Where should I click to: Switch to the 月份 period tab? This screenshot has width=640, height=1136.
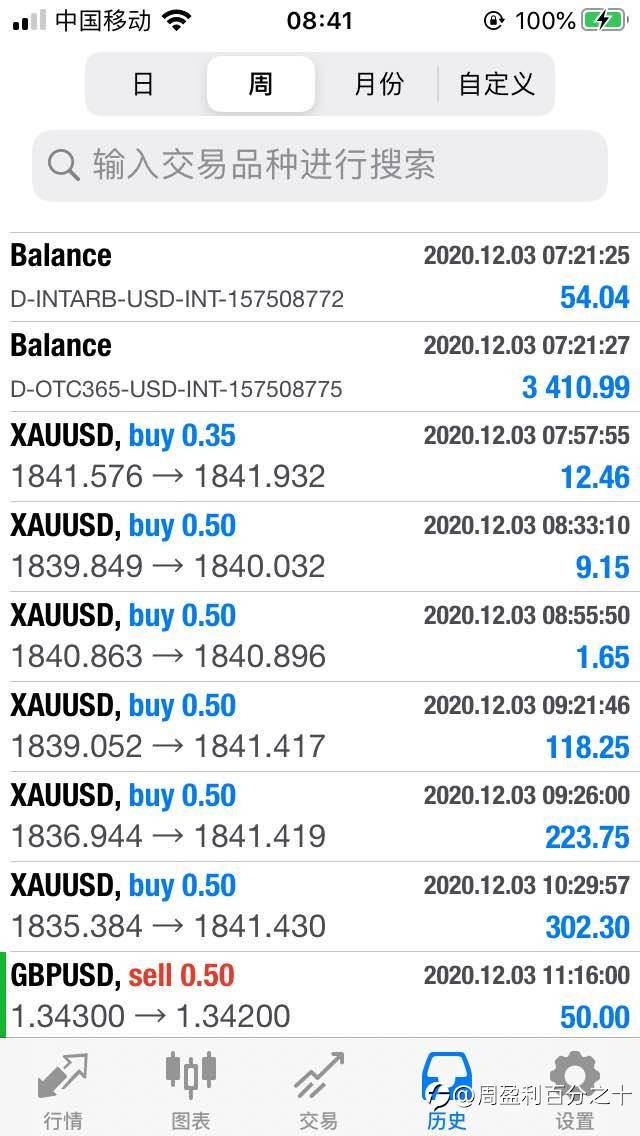378,84
